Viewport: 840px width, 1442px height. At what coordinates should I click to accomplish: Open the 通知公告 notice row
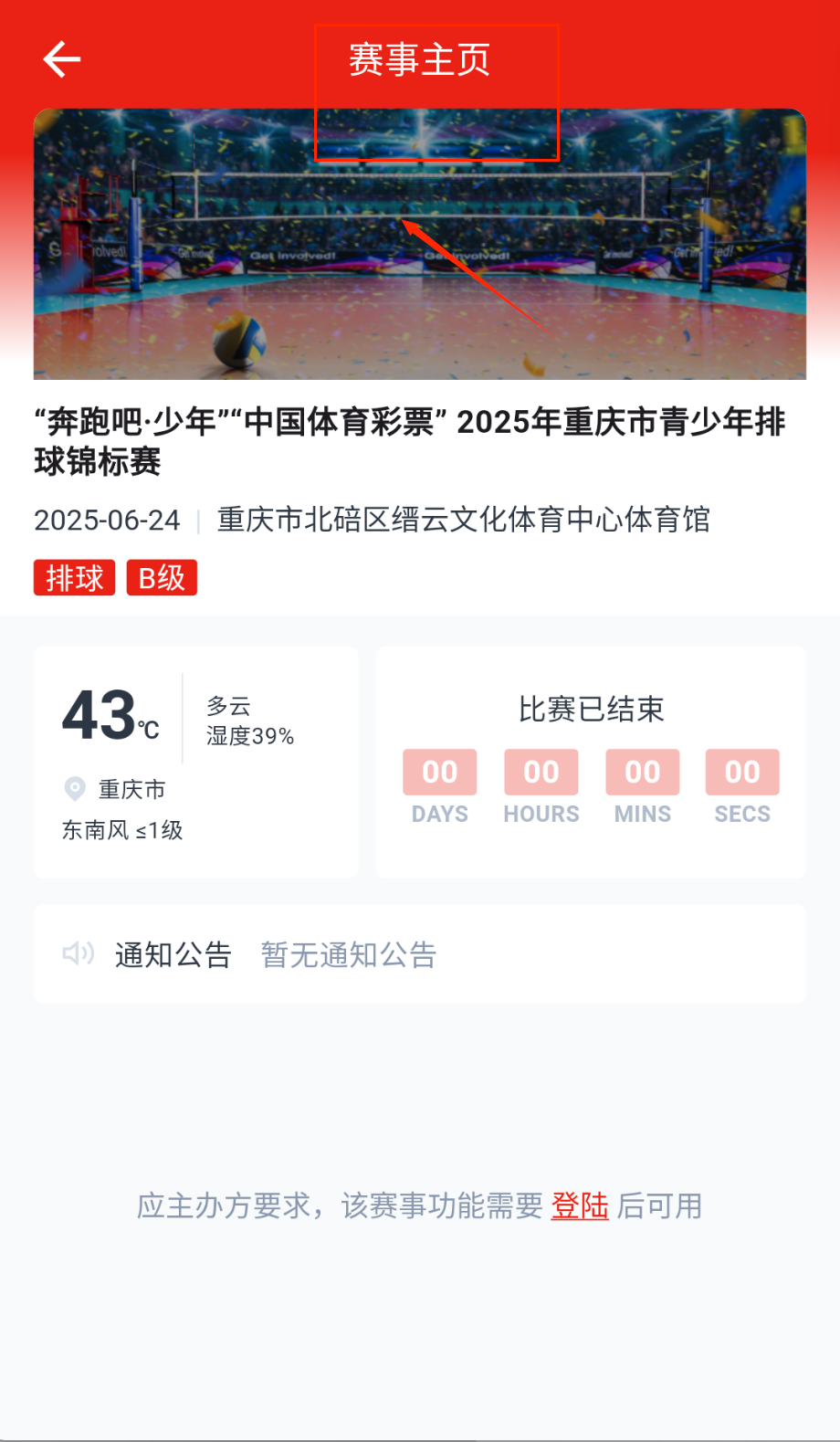(x=419, y=954)
